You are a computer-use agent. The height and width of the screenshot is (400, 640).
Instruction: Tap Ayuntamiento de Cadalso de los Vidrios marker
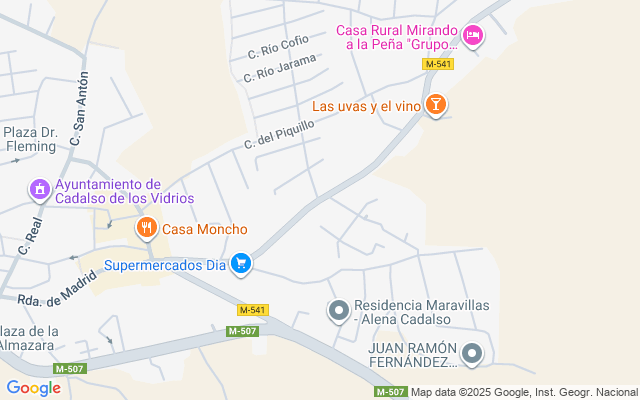pos(40,189)
